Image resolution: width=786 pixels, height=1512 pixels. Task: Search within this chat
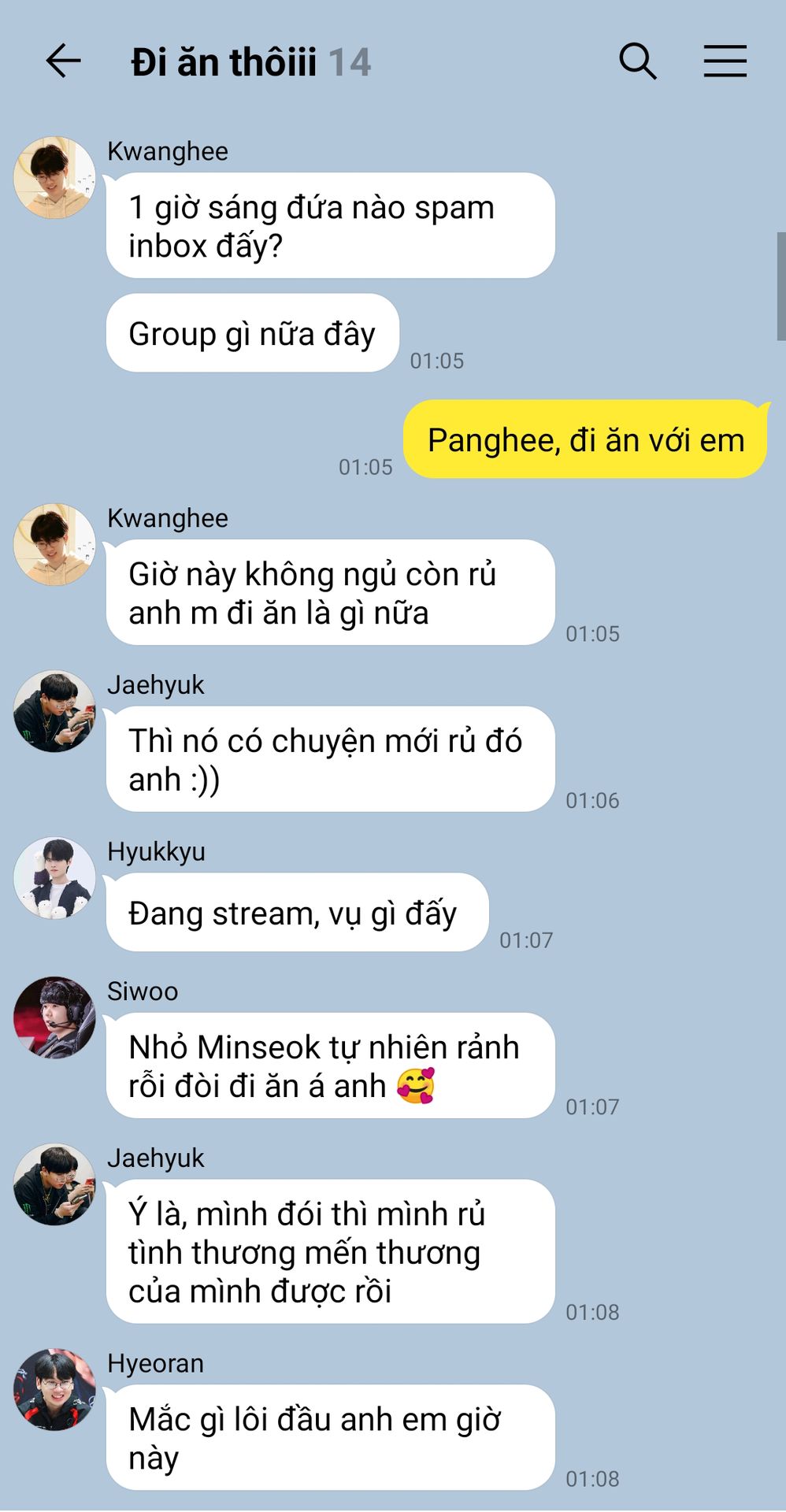click(x=637, y=61)
